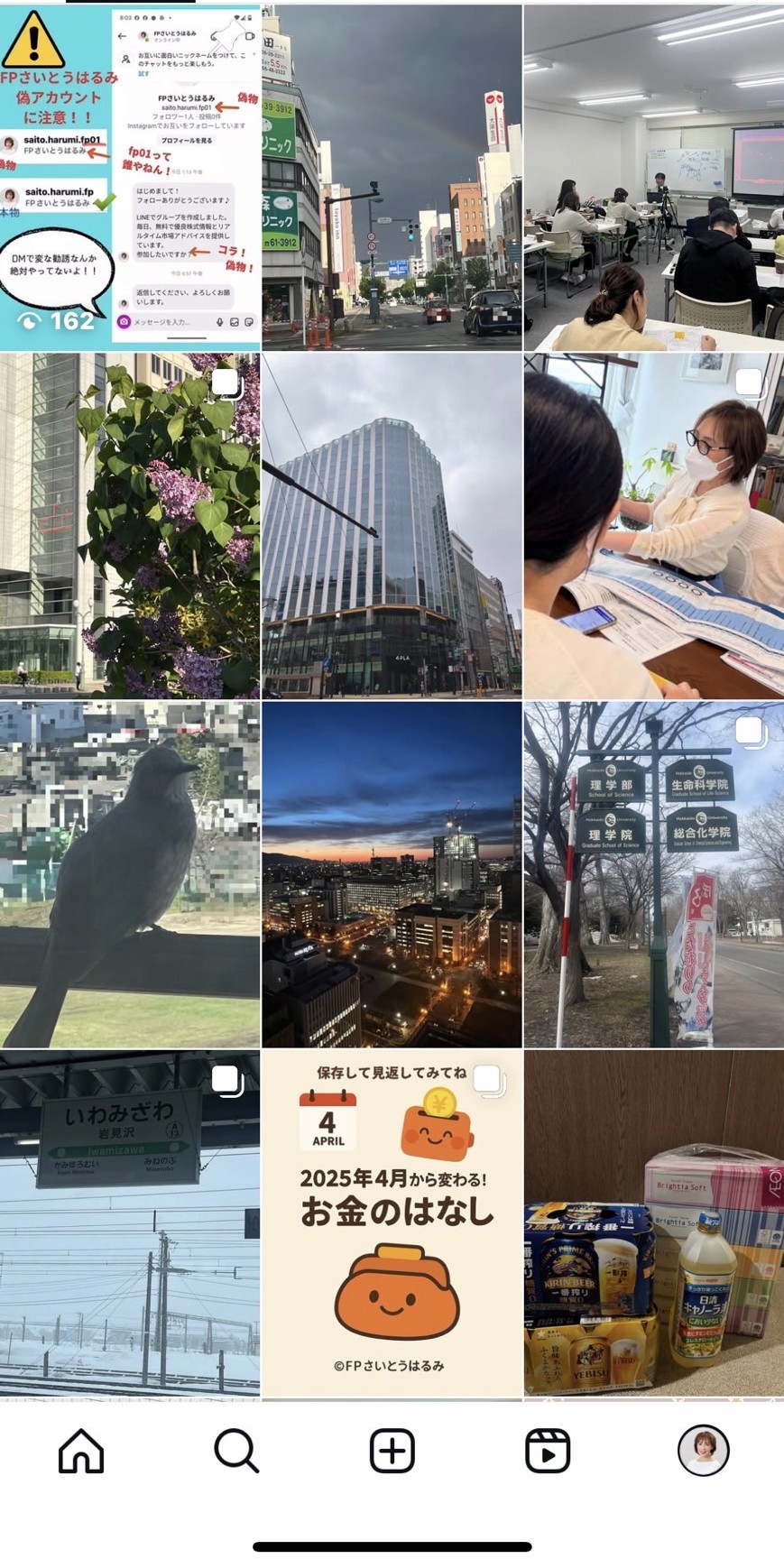784x1568 pixels.
Task: Open the night city skyline post
Action: pyautogui.click(x=392, y=874)
